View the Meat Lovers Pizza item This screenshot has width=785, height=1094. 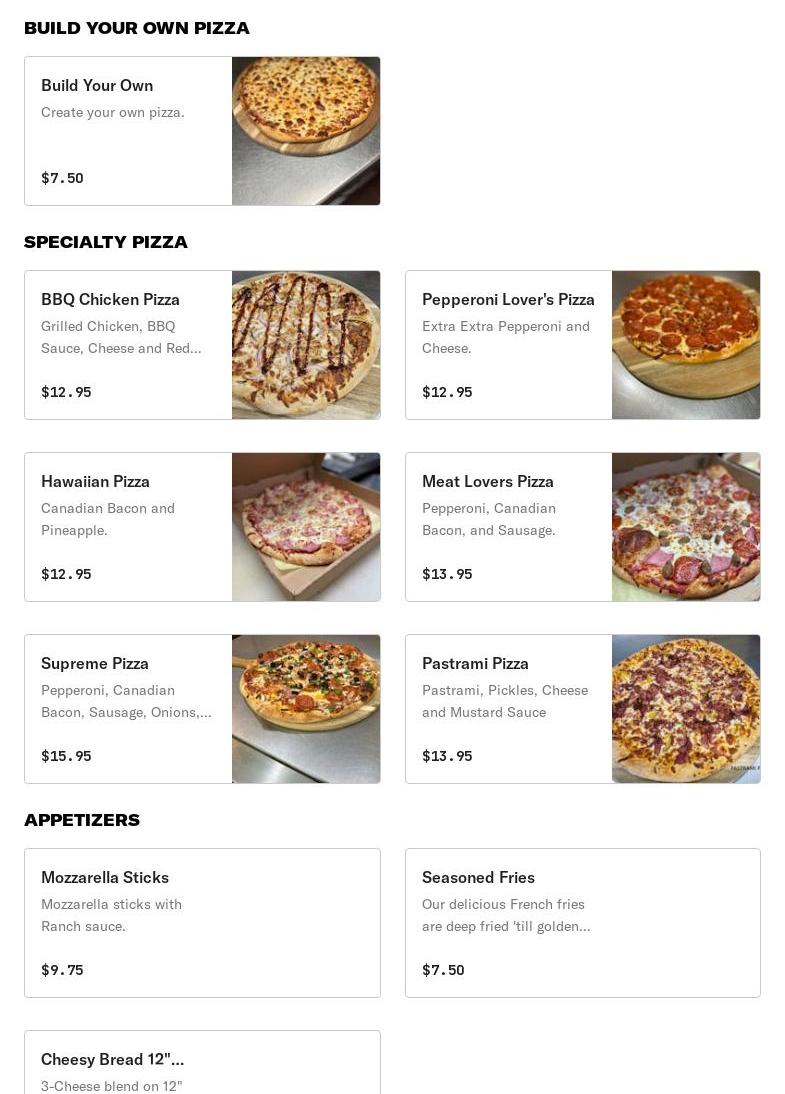pyautogui.click(x=582, y=527)
